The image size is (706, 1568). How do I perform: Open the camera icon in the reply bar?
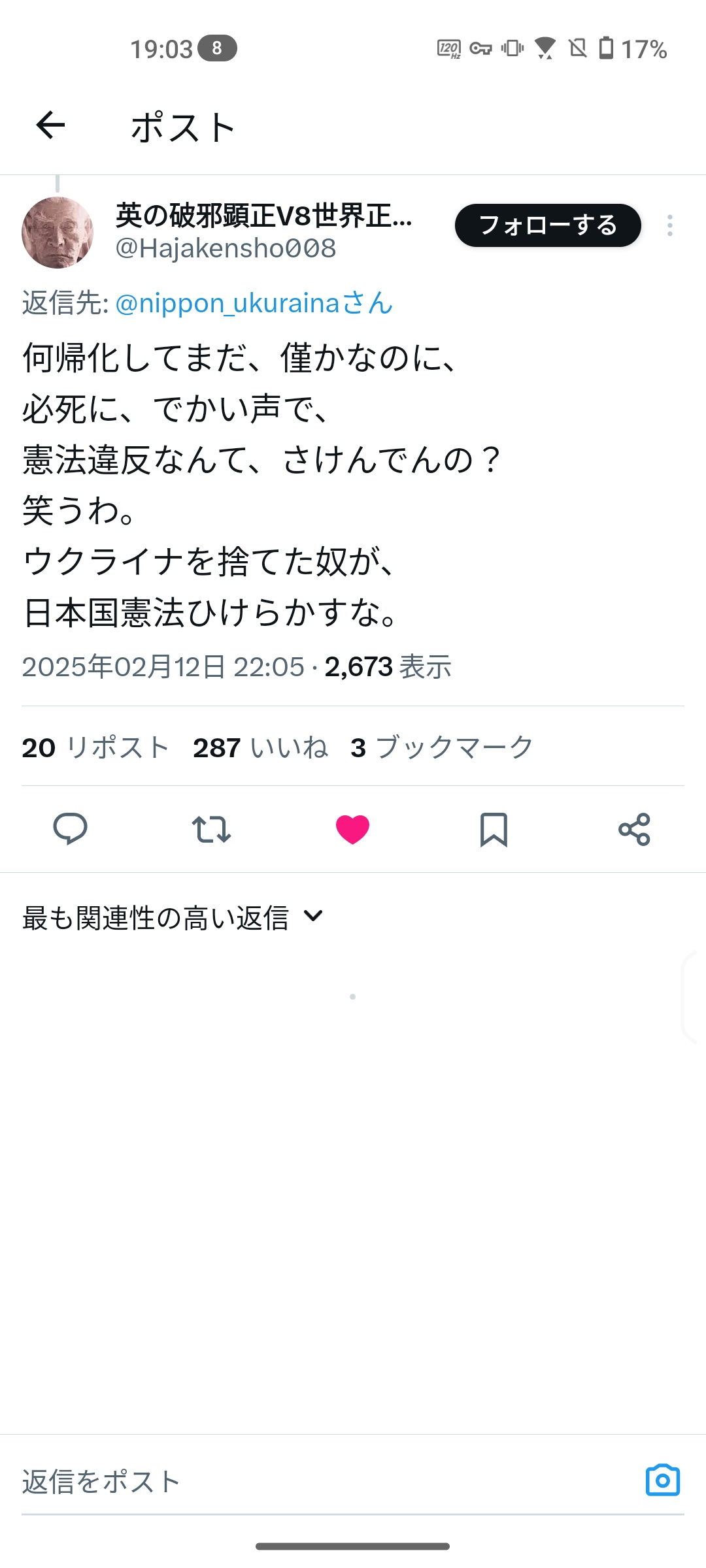pyautogui.click(x=662, y=1480)
